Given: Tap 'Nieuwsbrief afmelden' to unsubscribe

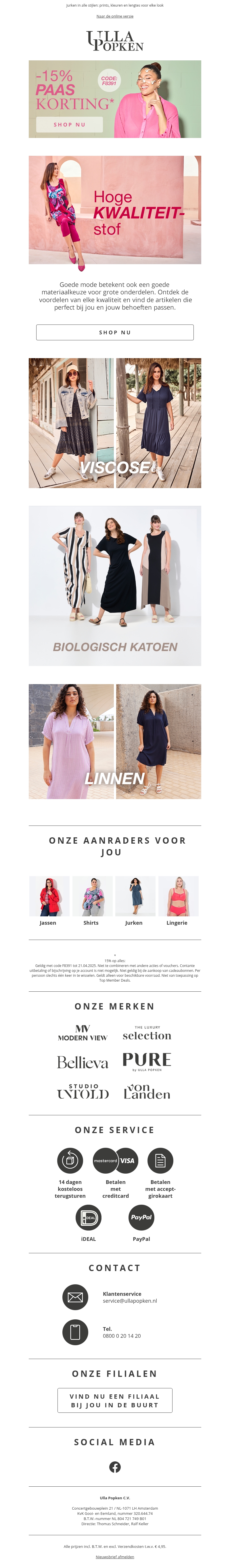Looking at the screenshot, I should coord(114,1557).
